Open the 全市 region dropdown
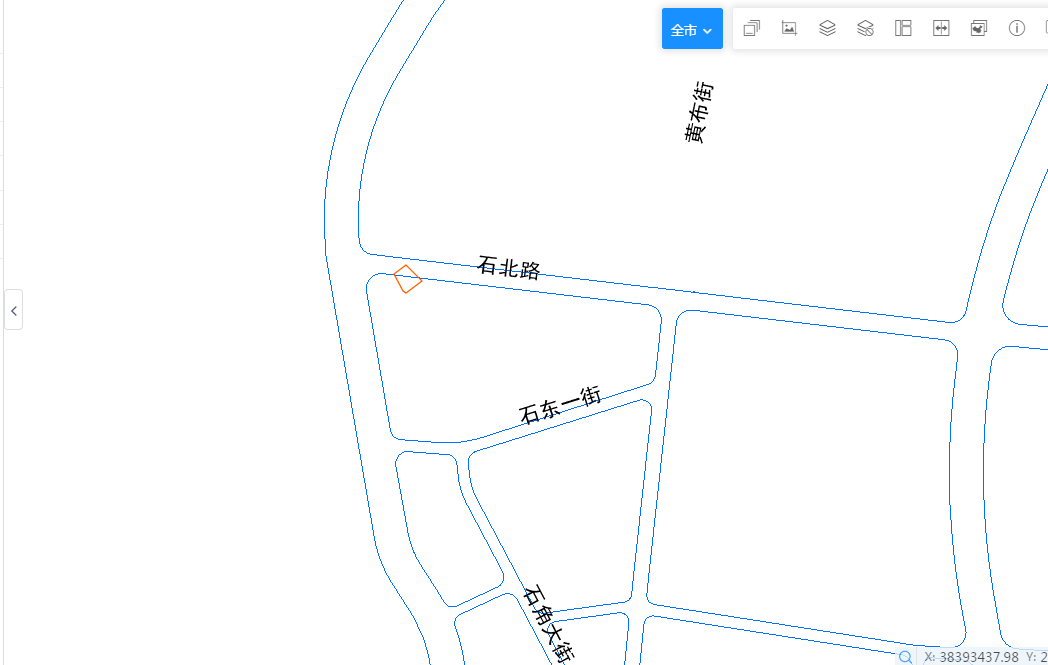 tap(692, 29)
